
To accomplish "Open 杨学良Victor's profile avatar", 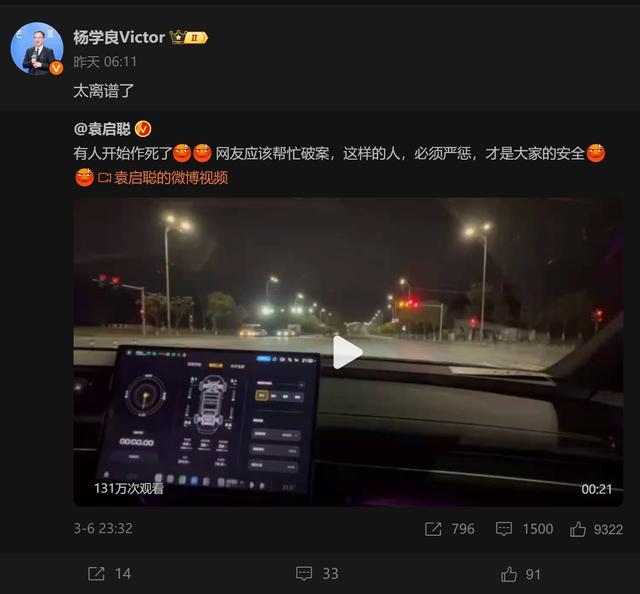I will pos(38,47).
